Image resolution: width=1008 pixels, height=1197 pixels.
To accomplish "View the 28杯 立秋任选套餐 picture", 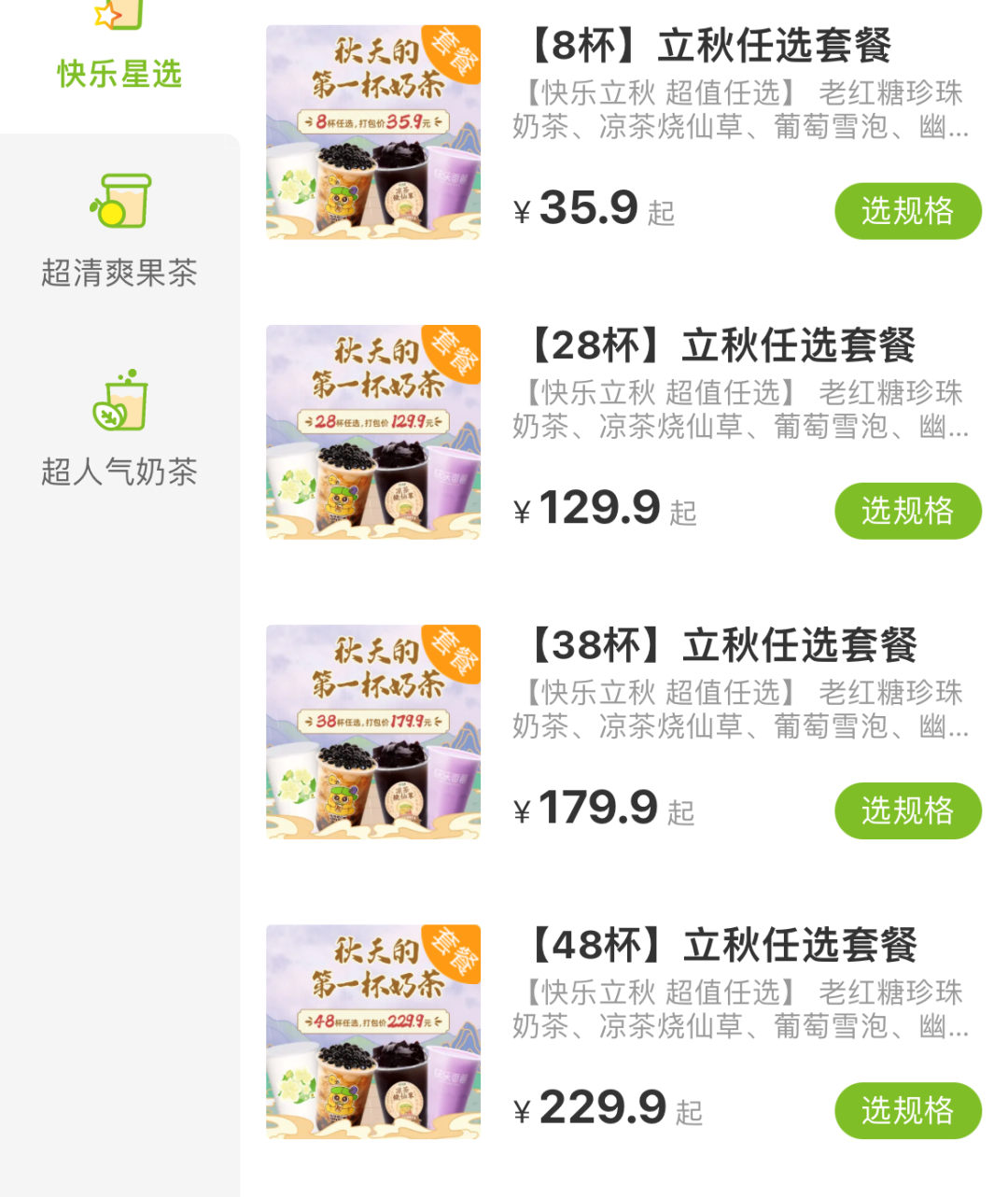I will click(x=373, y=432).
